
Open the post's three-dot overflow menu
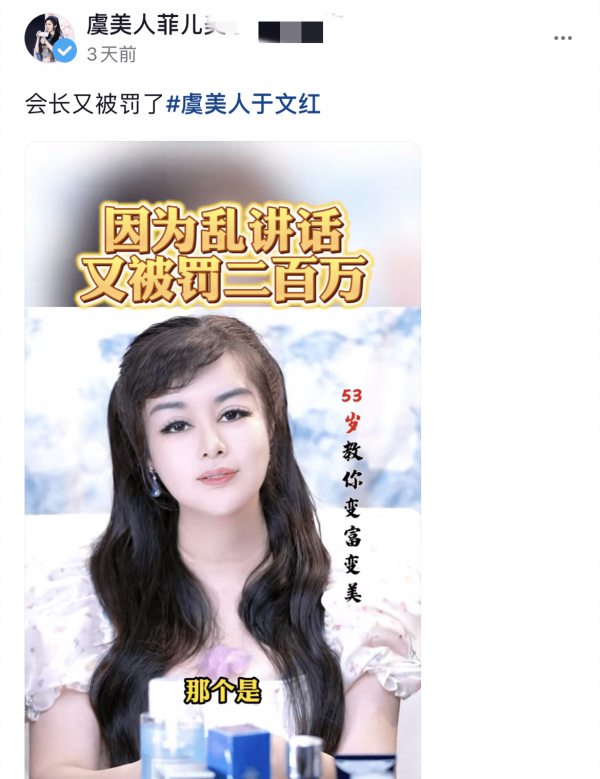(x=563, y=38)
